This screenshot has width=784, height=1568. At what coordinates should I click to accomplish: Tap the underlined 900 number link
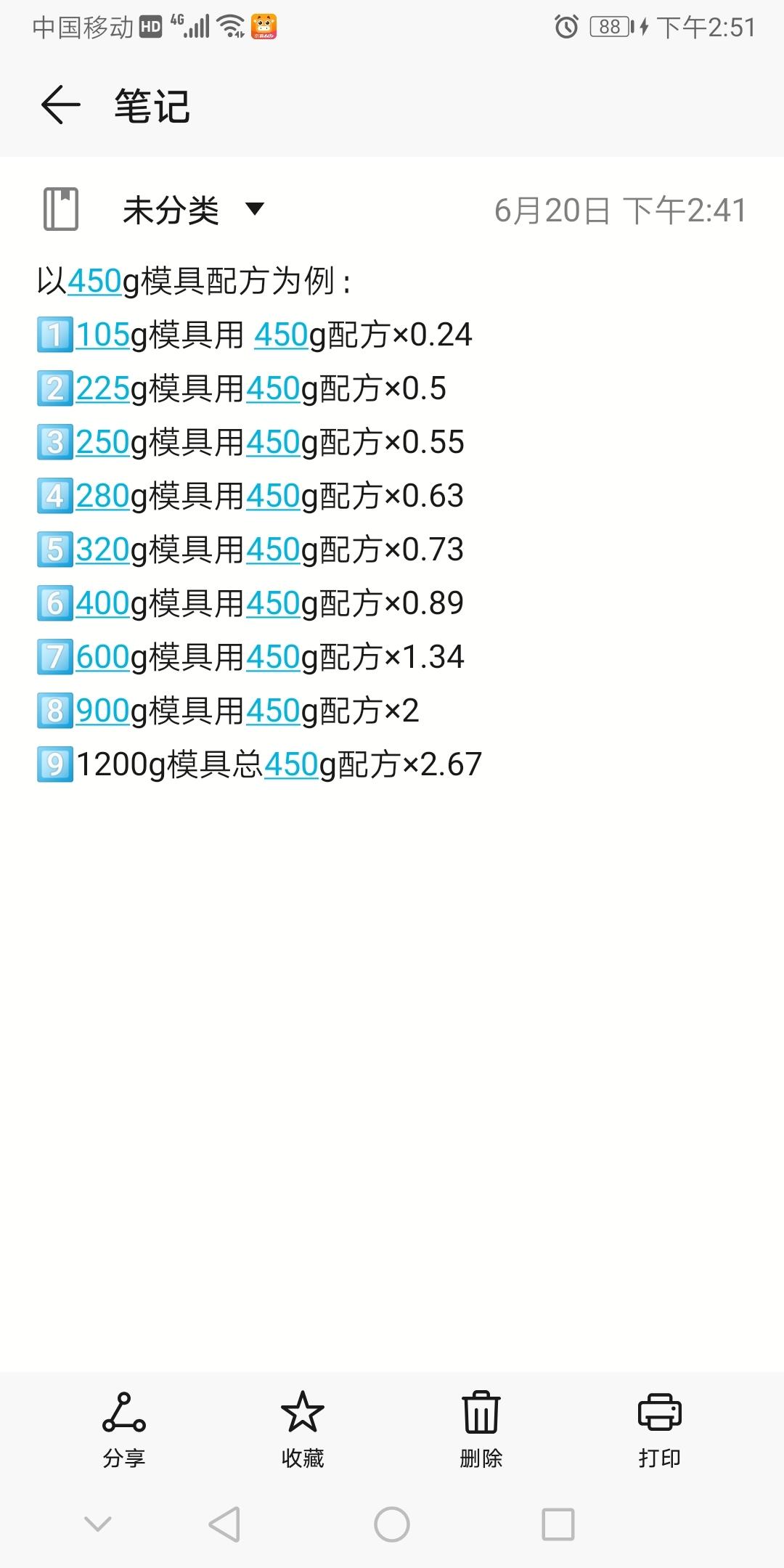pos(102,711)
